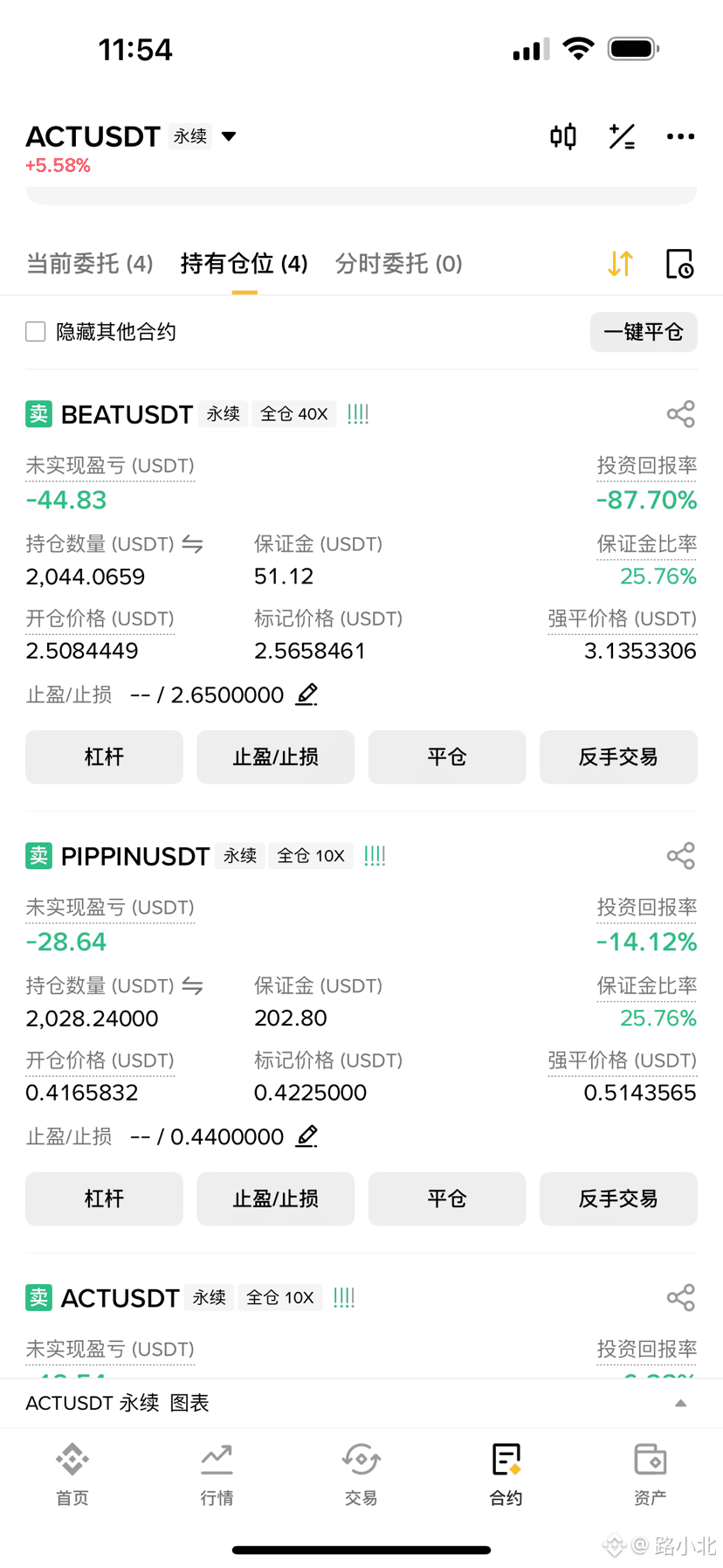Open the order history icon
Image resolution: width=723 pixels, height=1568 pixels.
[x=679, y=264]
